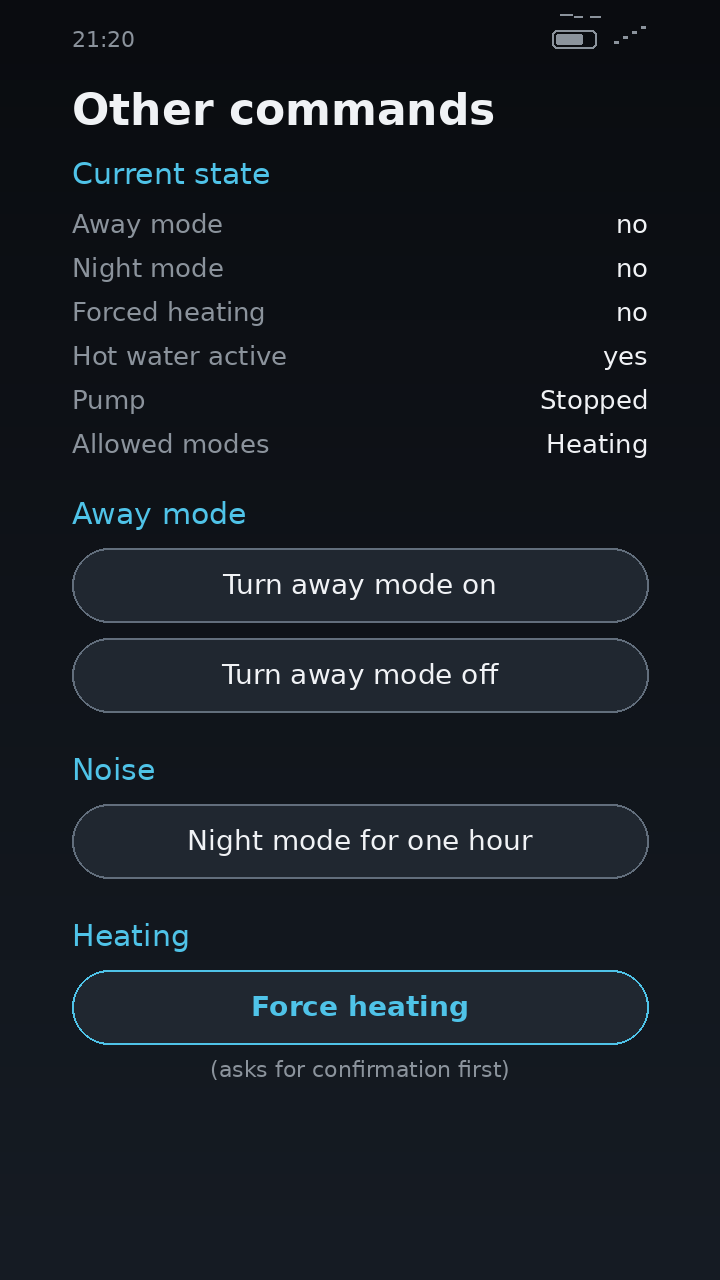720x1280 pixels.
Task: Turn away mode off
Action: pyautogui.click(x=360, y=675)
